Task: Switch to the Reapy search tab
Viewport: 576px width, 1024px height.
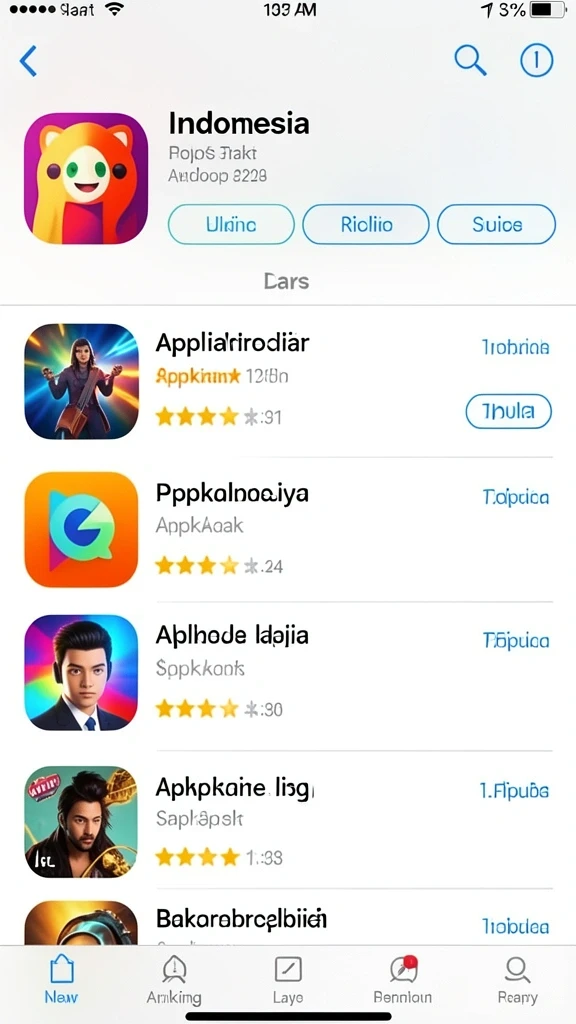Action: pos(517,980)
